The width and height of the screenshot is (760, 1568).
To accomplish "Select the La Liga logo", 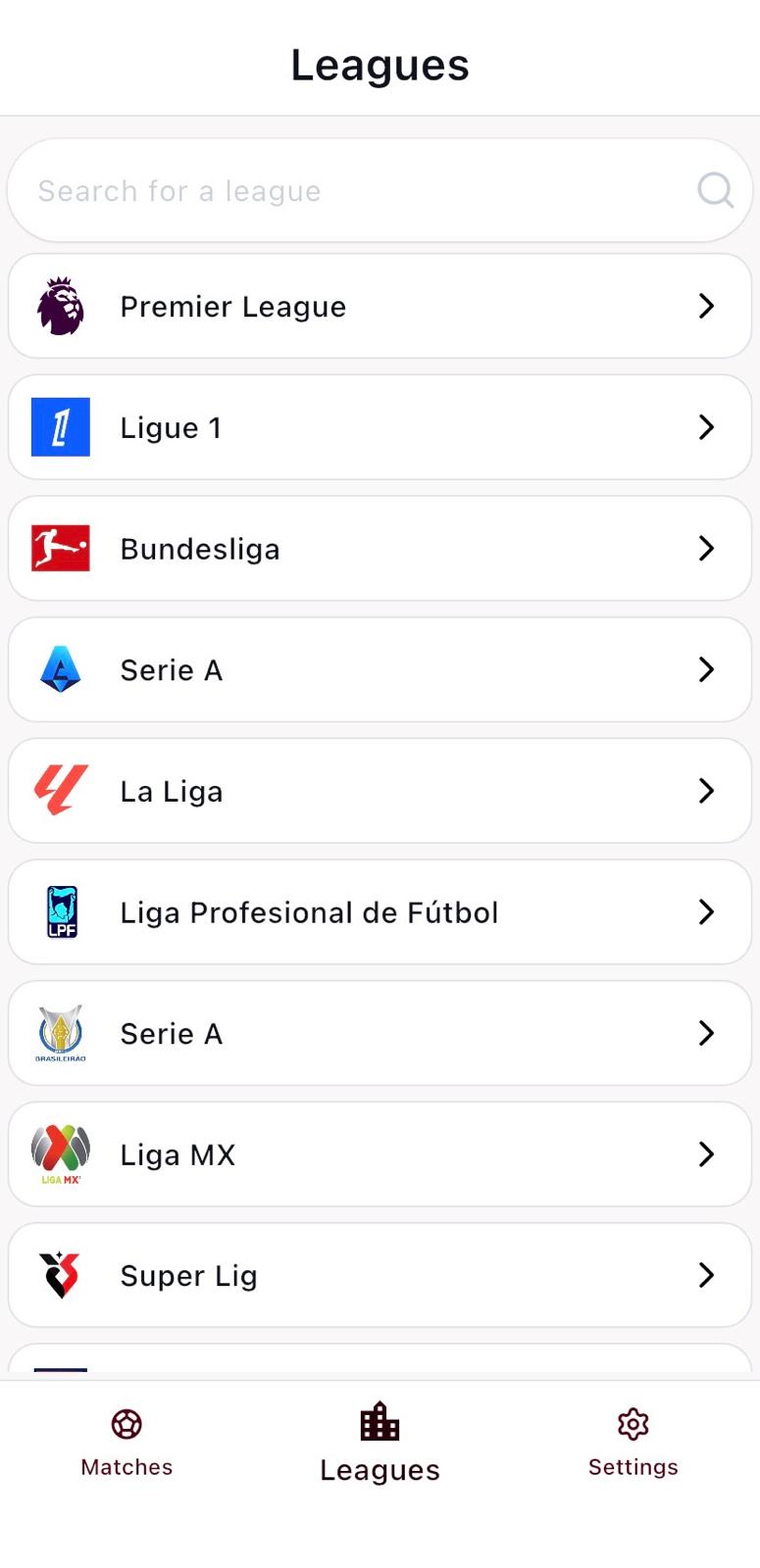I will click(61, 791).
